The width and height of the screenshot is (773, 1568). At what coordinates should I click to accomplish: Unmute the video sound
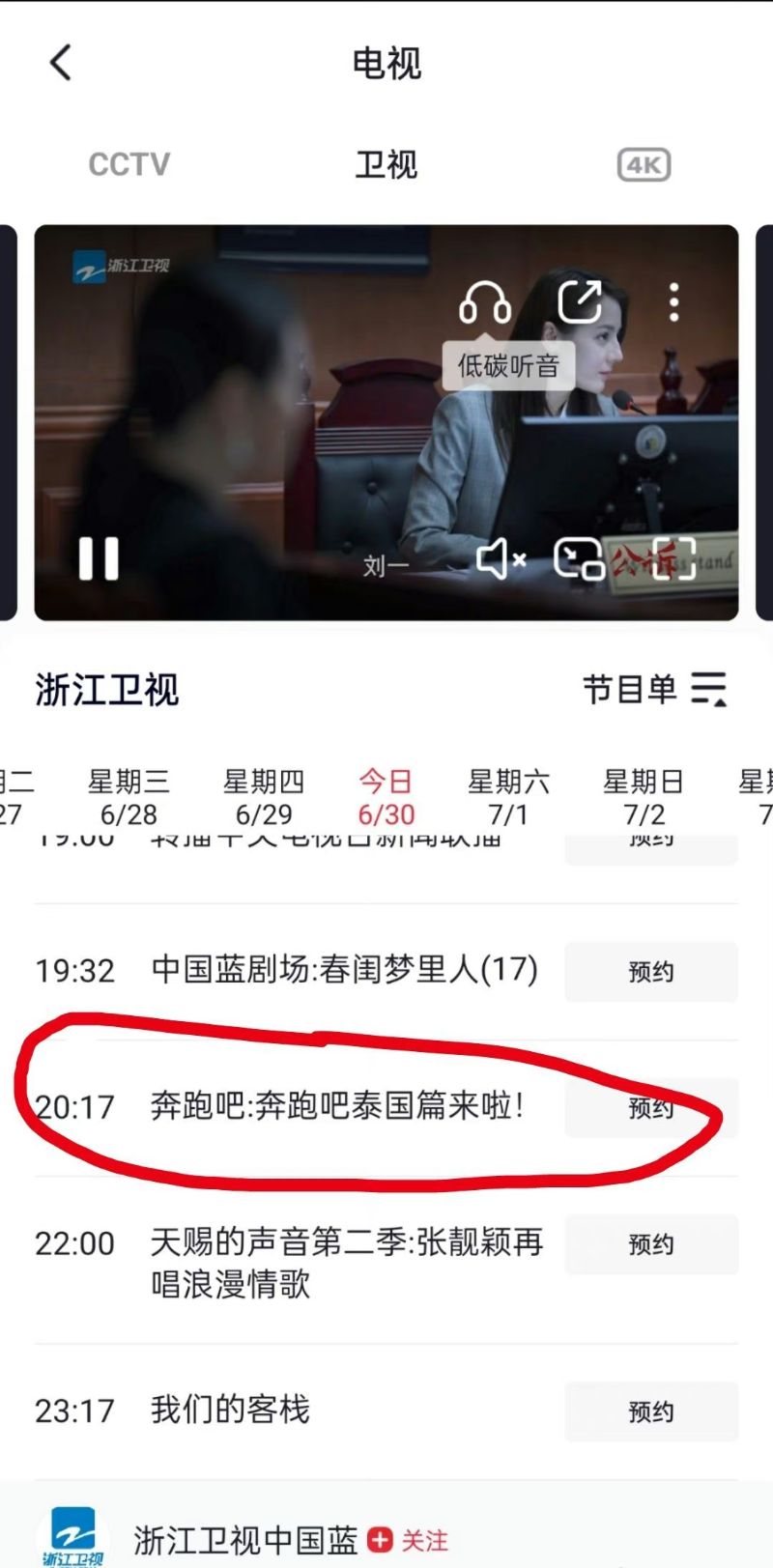click(501, 558)
